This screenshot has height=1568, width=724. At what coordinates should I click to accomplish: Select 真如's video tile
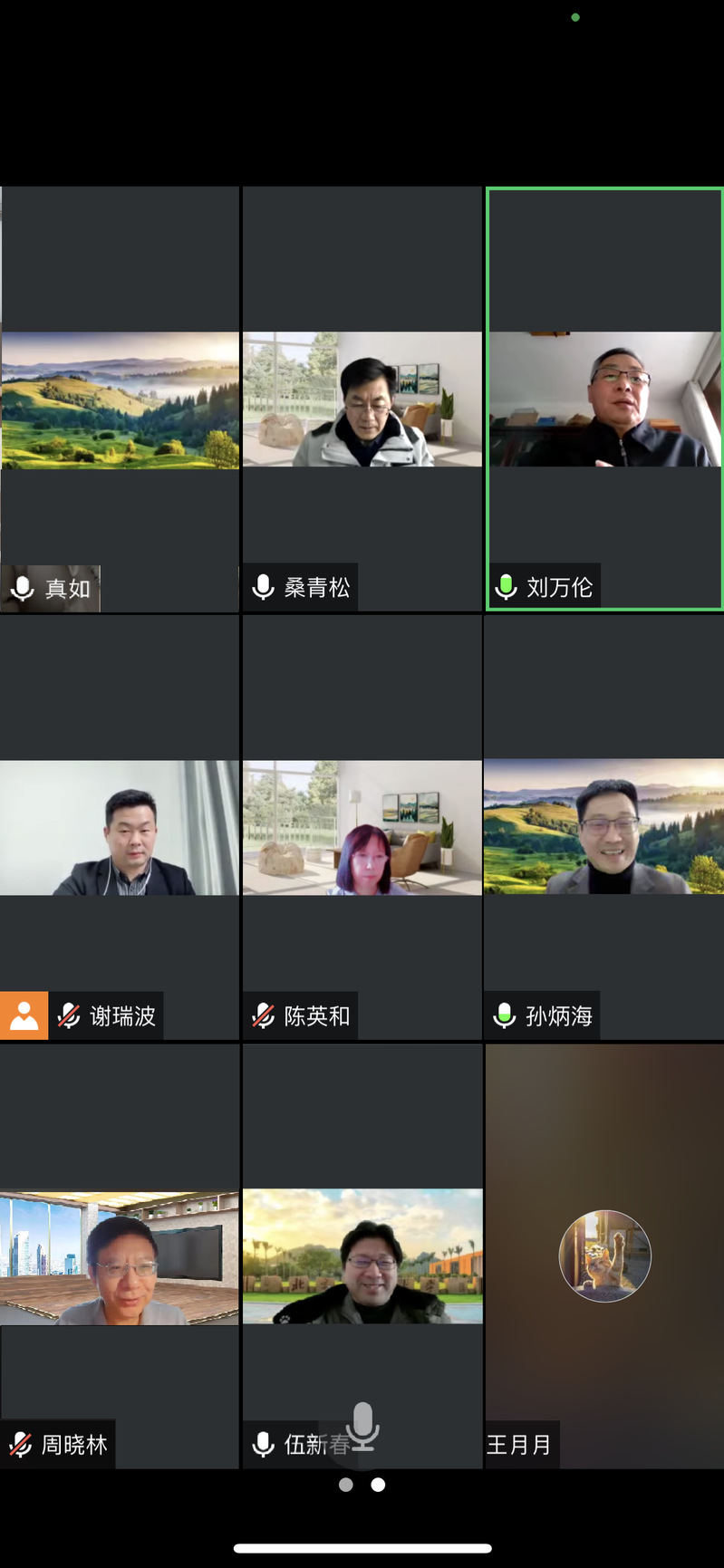click(x=120, y=399)
